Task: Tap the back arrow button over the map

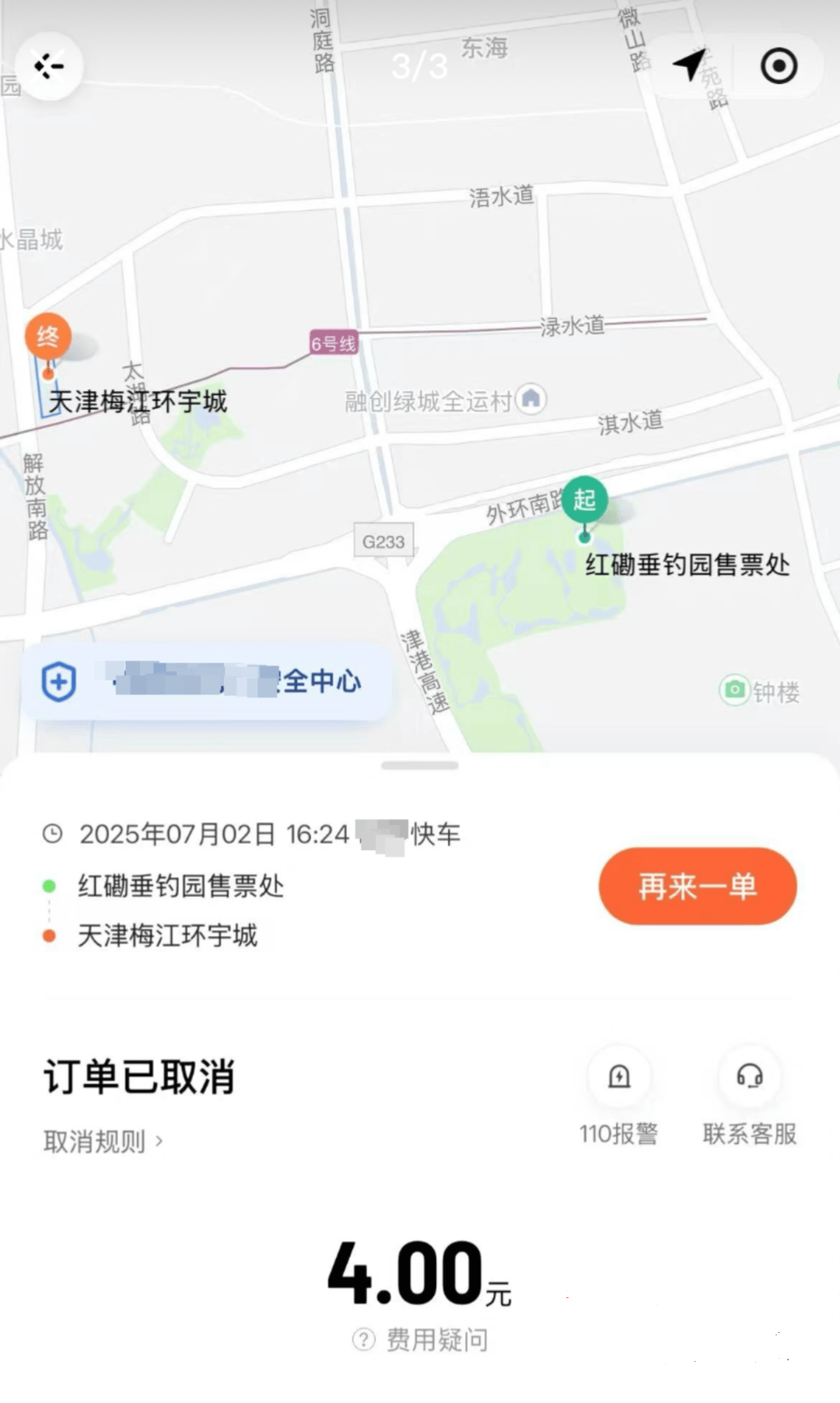Action: click(x=49, y=66)
